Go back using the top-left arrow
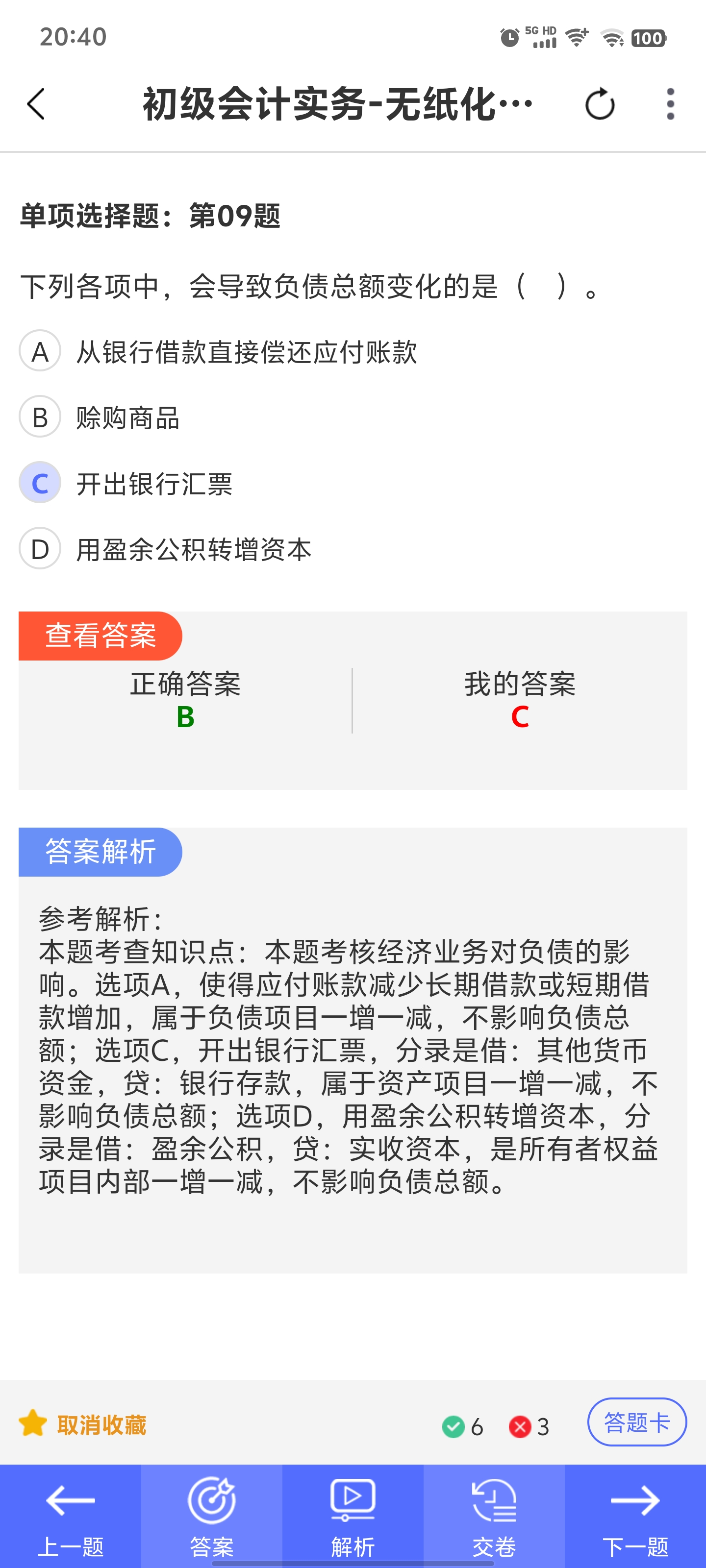This screenshot has height=1568, width=706. pyautogui.click(x=36, y=104)
